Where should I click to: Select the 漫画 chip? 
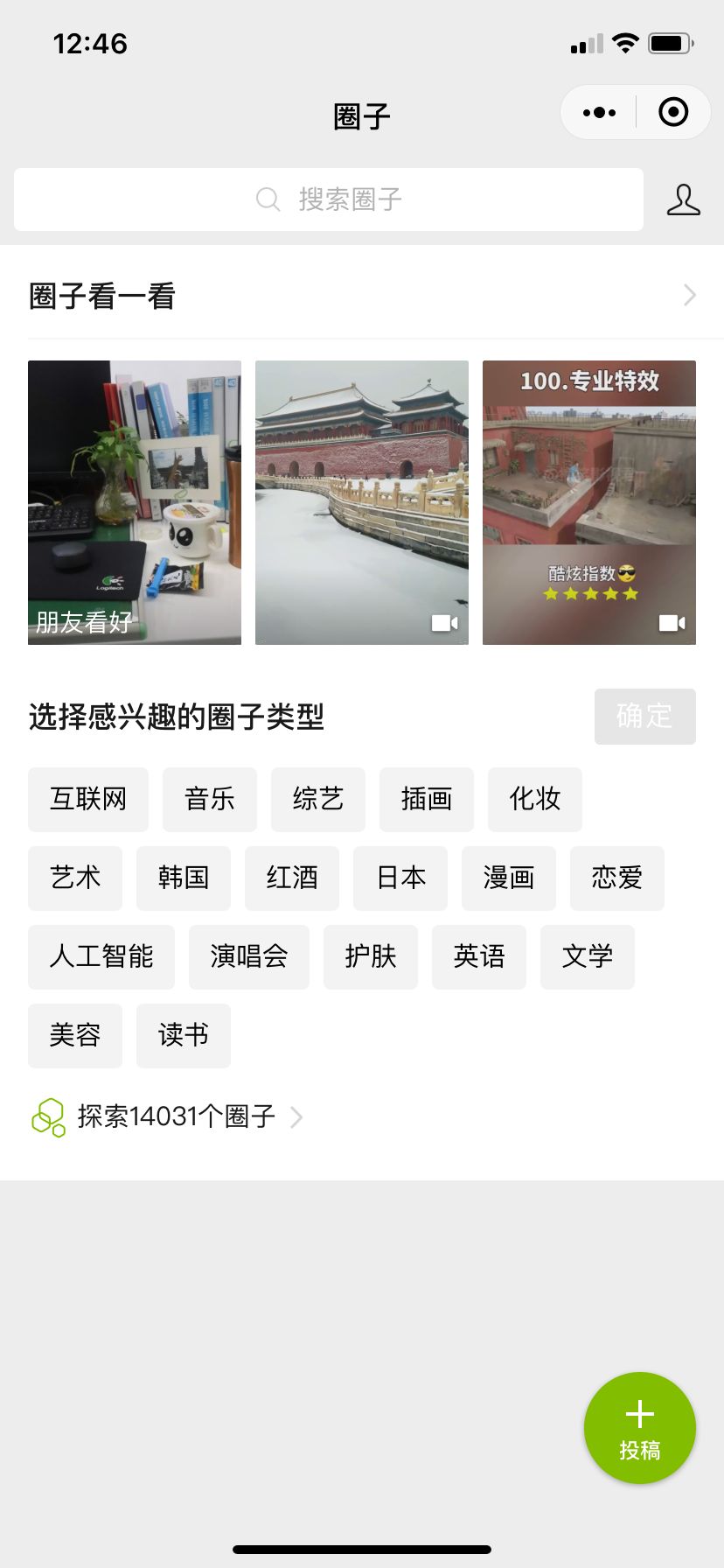509,878
